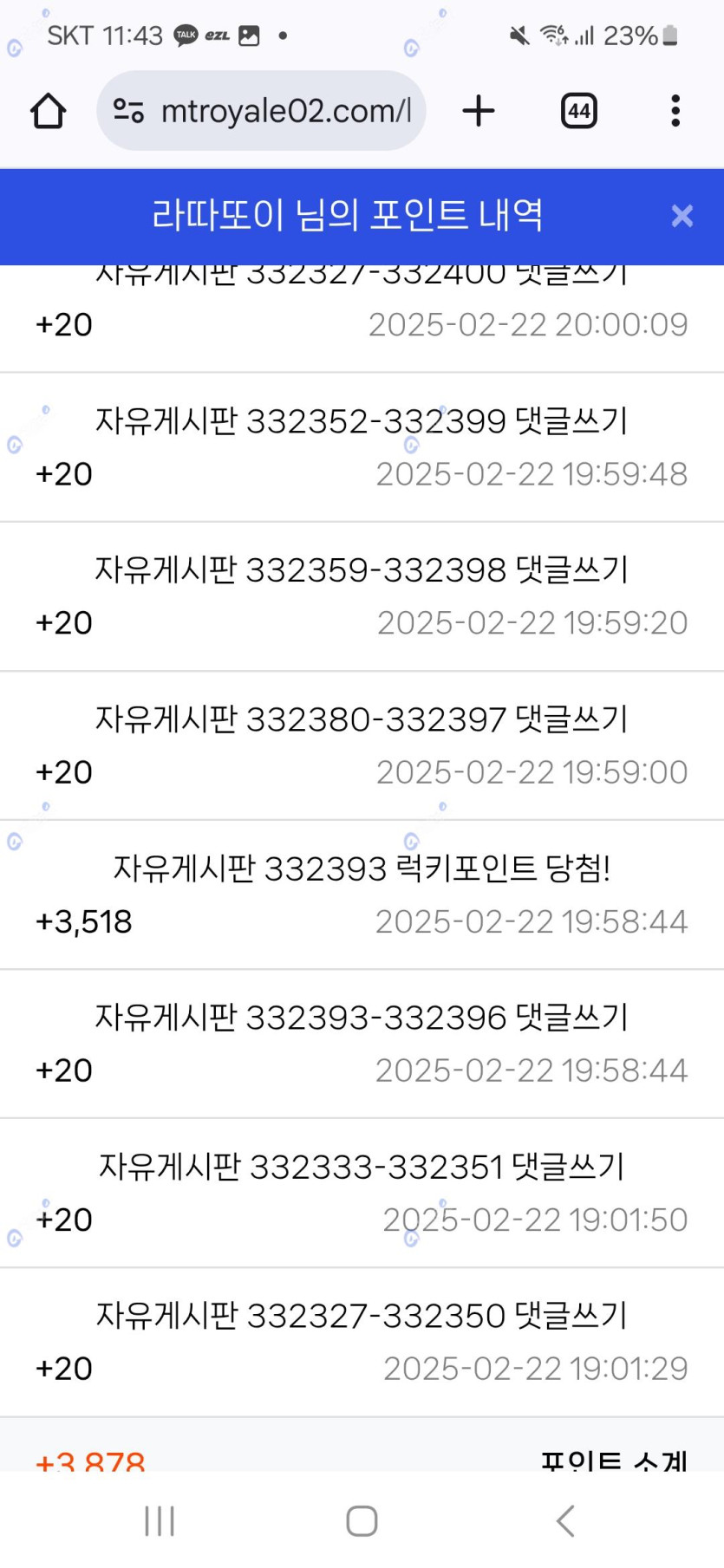Go to the browser home page

49,111
